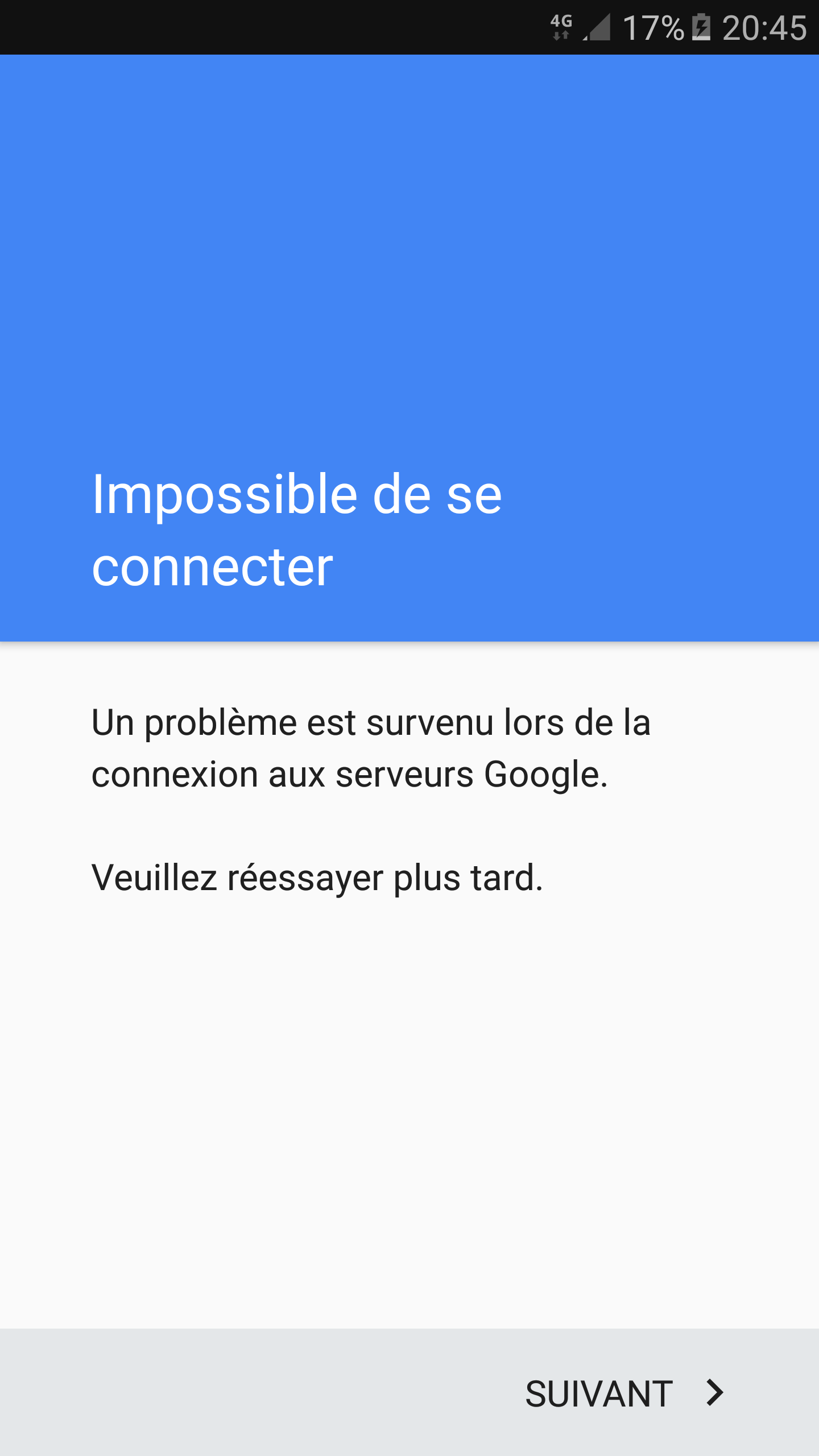Tap the SUIVANT button to continue
The height and width of the screenshot is (1456, 819).
coord(624,1393)
